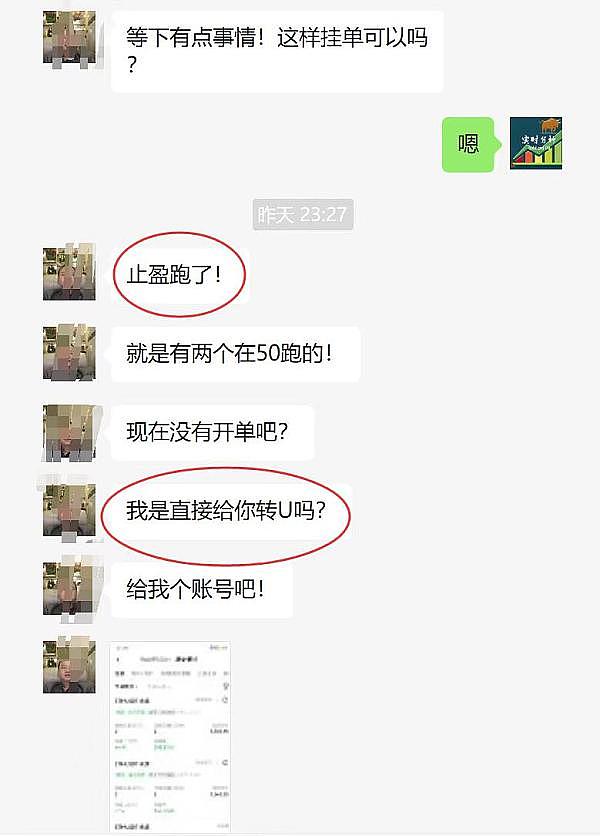Image resolution: width=600 pixels, height=836 pixels.
Task: Tap the bull chart avatar beside 嗯
Action: coord(536,143)
